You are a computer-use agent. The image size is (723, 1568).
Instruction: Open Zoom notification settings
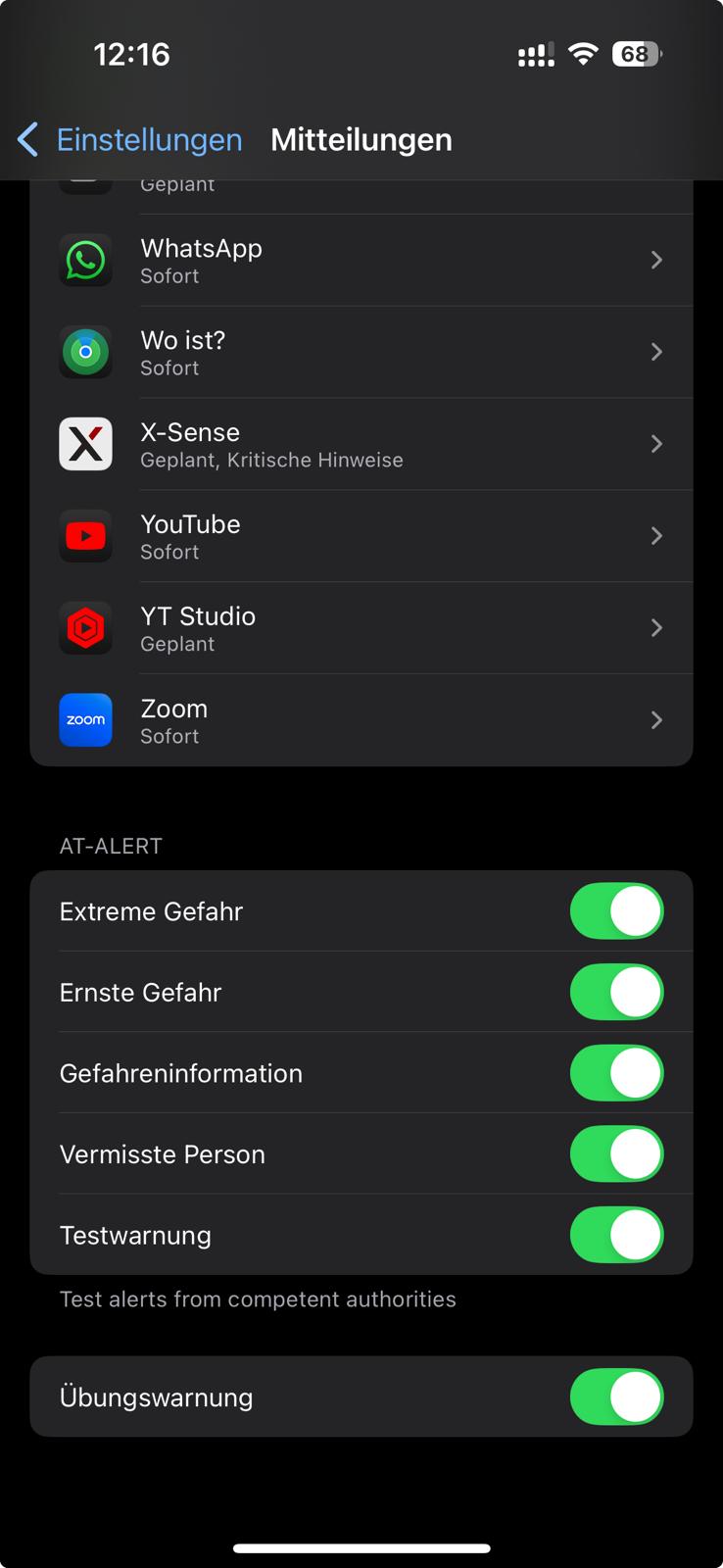361,720
